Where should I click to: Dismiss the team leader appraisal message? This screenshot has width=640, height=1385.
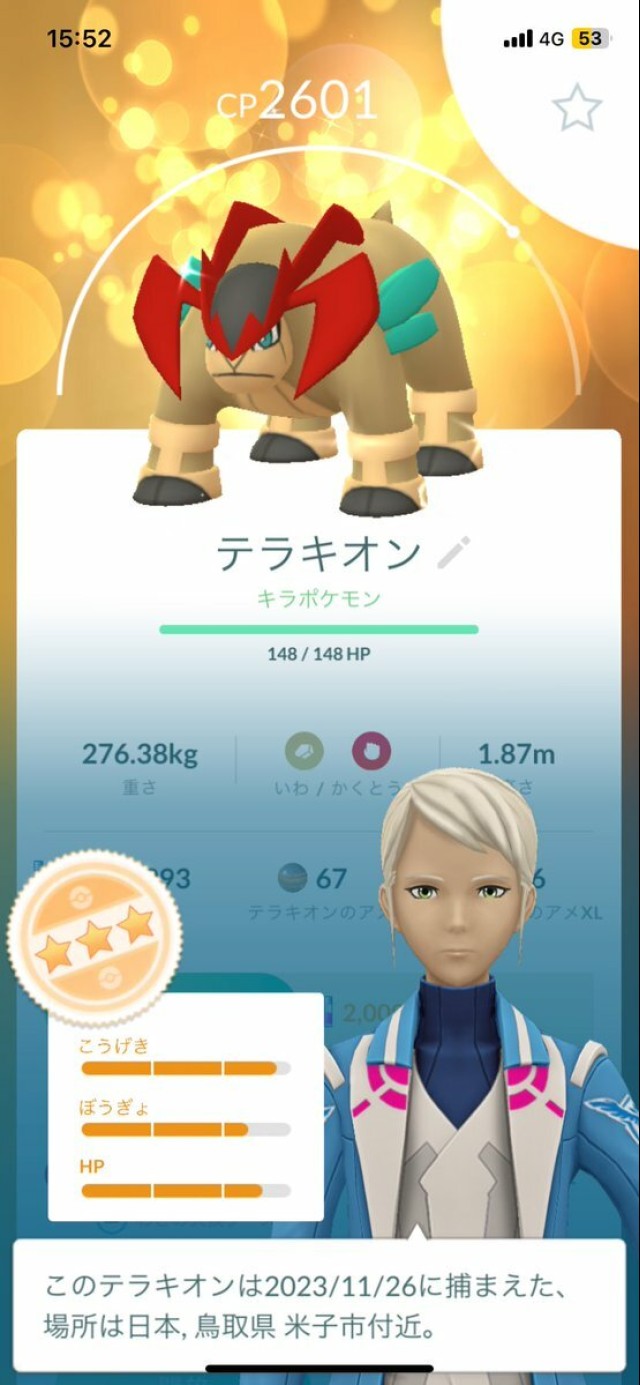click(x=320, y=1305)
